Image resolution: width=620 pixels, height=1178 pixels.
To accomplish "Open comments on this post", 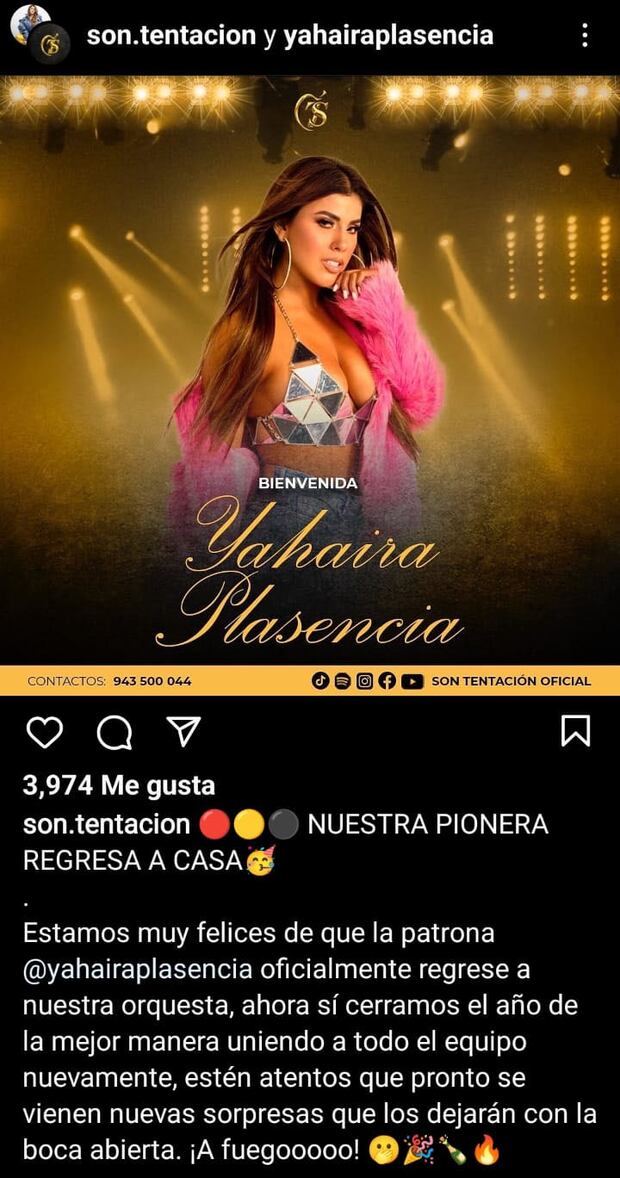I will pos(114,732).
